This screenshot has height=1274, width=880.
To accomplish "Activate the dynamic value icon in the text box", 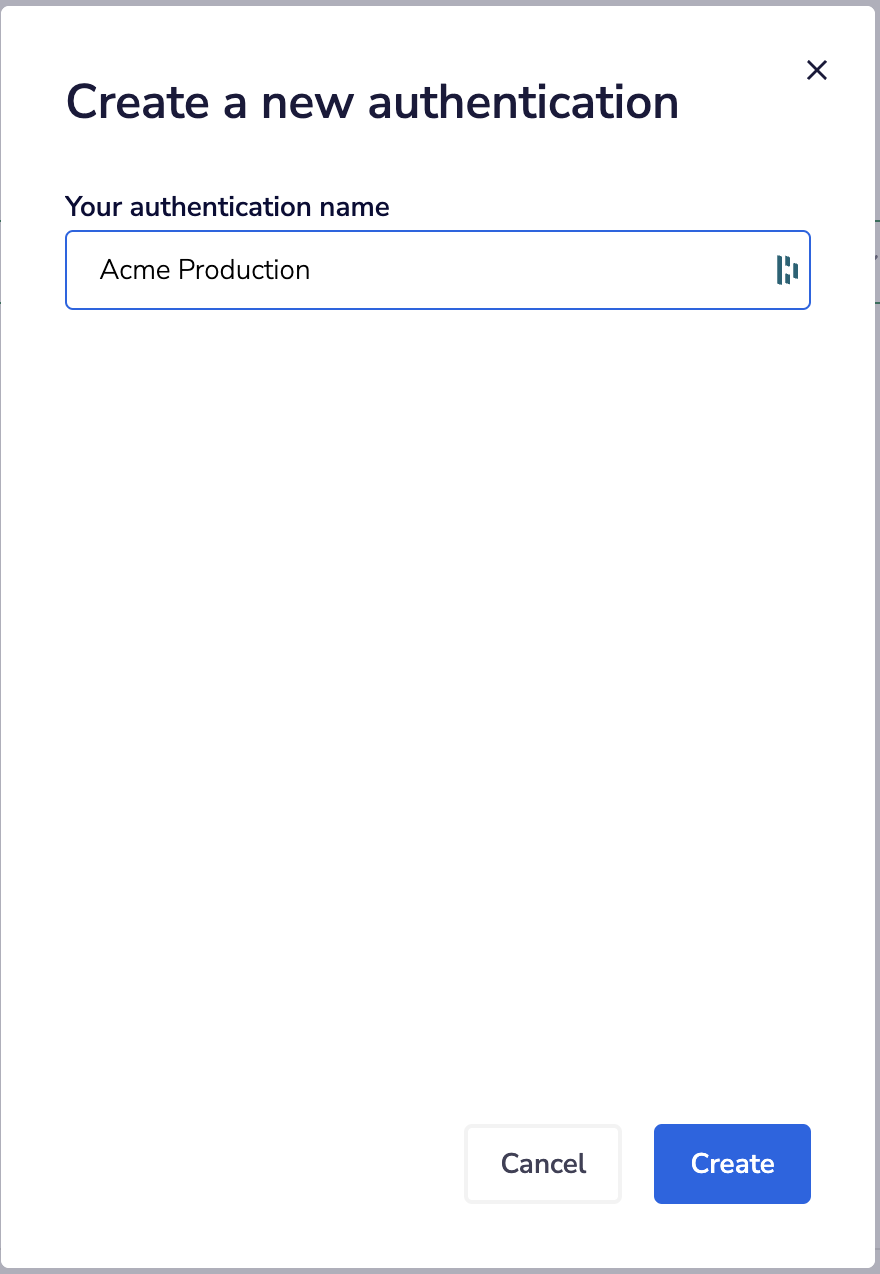I will pos(786,270).
